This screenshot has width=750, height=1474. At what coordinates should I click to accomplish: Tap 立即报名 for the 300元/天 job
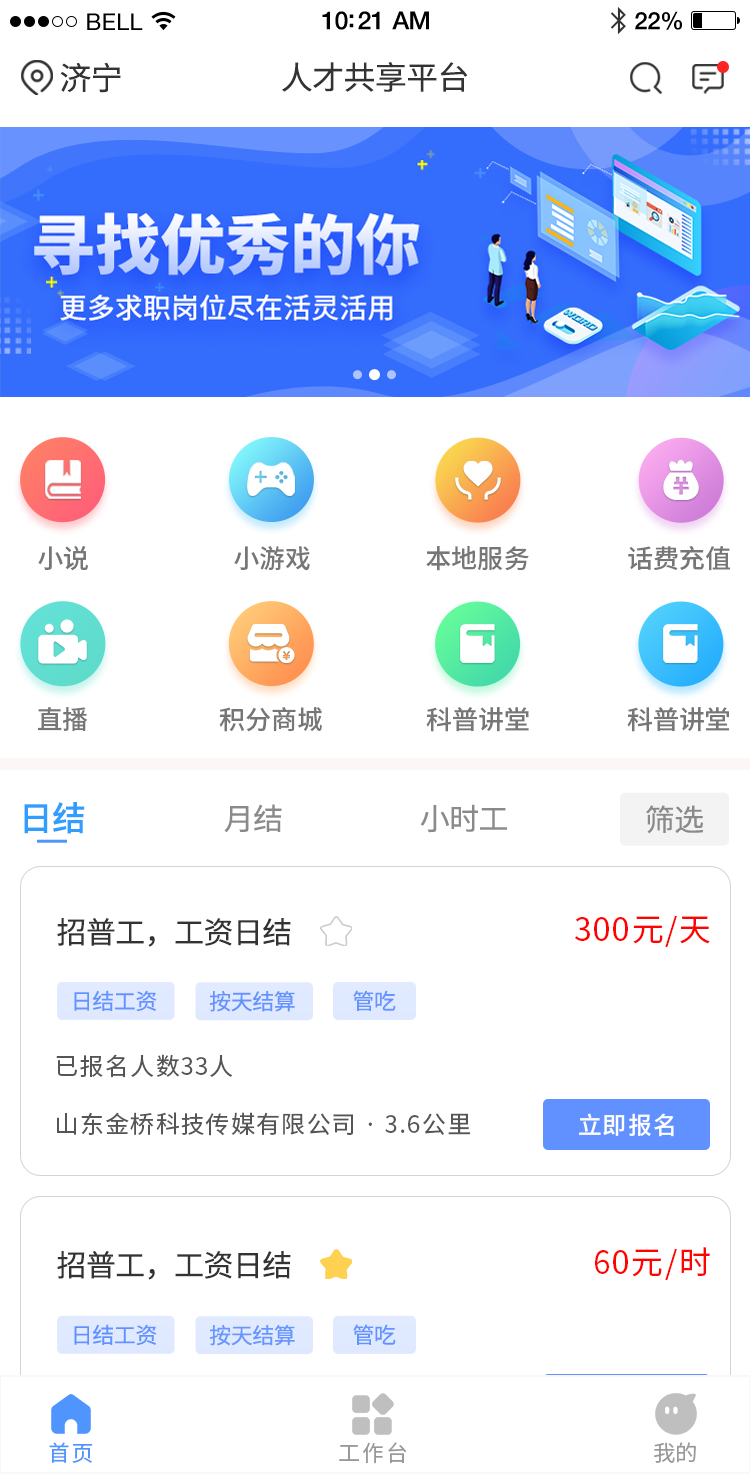(626, 1125)
